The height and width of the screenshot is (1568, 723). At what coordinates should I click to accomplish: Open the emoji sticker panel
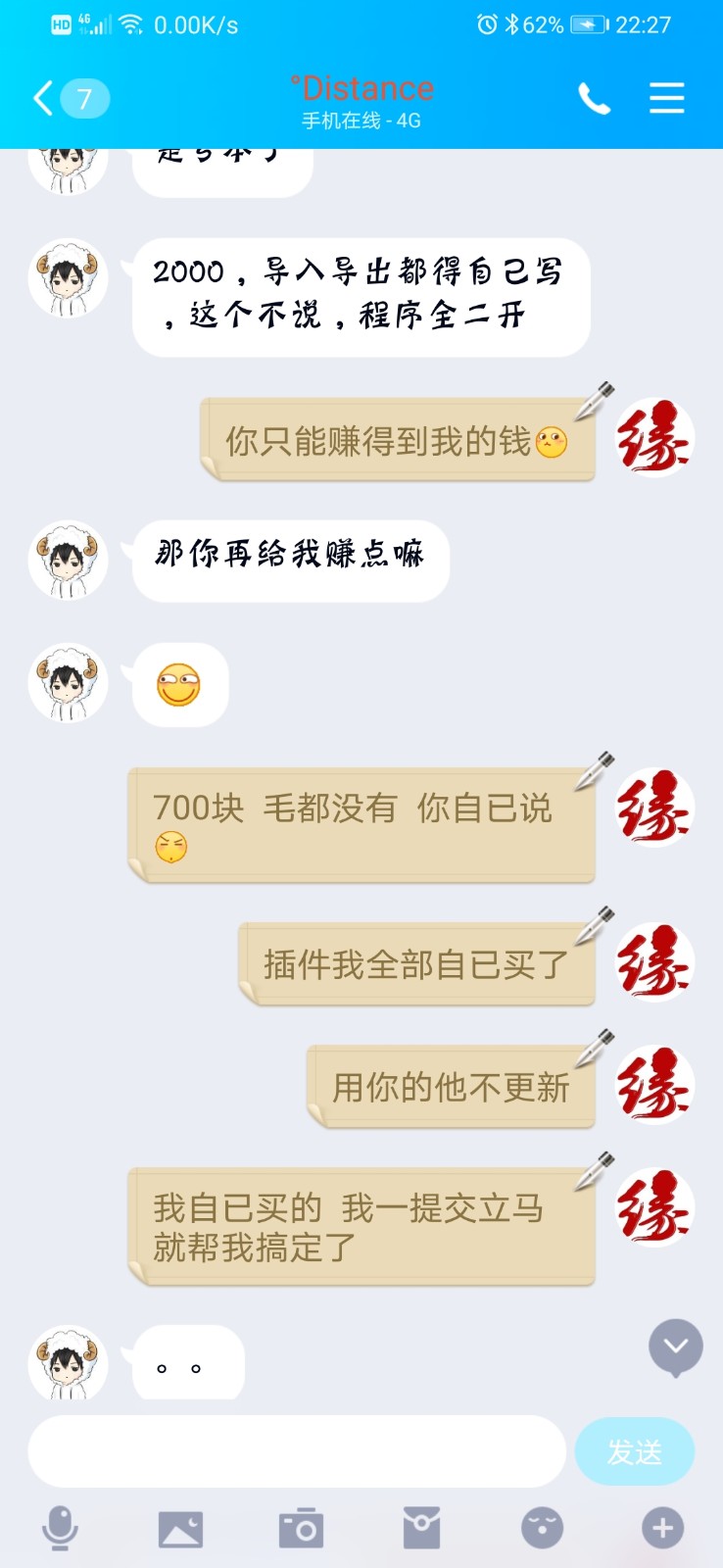542,1528
